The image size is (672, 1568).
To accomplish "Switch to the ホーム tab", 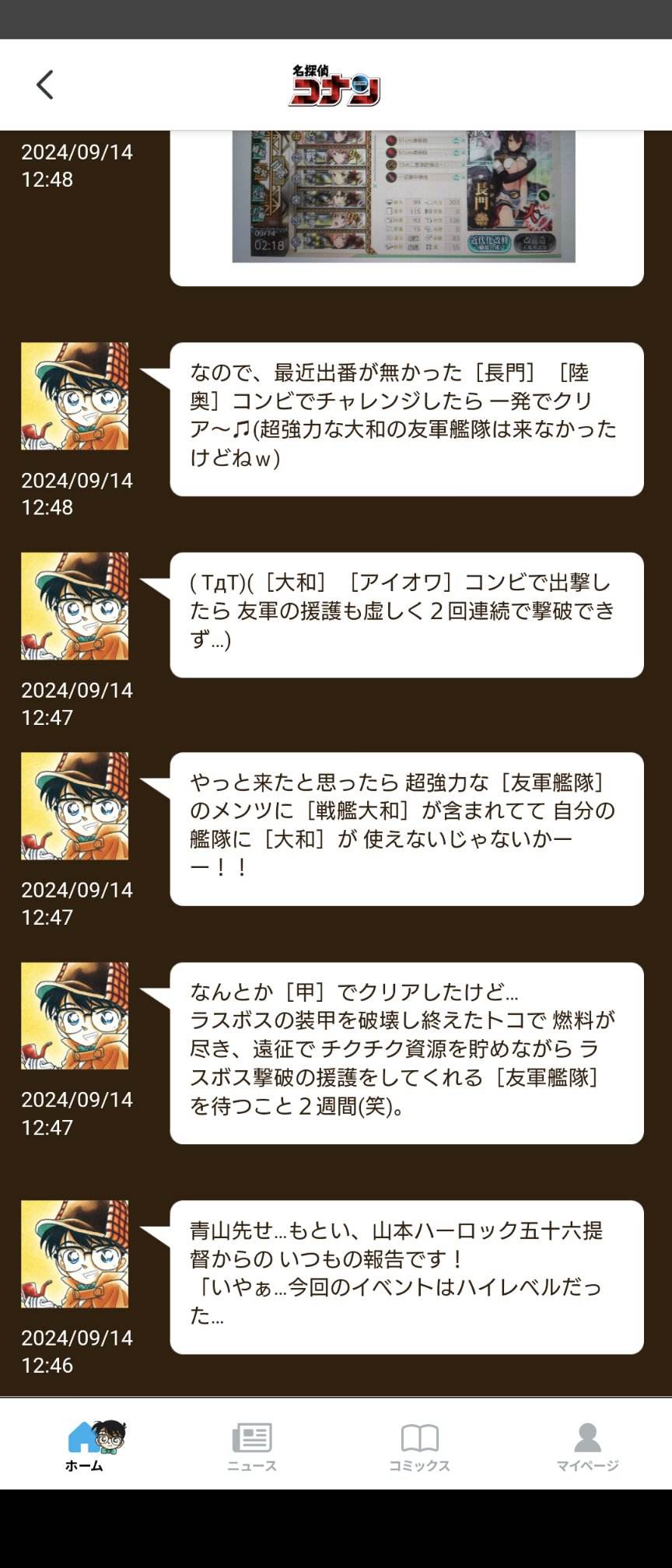I will click(x=85, y=1445).
